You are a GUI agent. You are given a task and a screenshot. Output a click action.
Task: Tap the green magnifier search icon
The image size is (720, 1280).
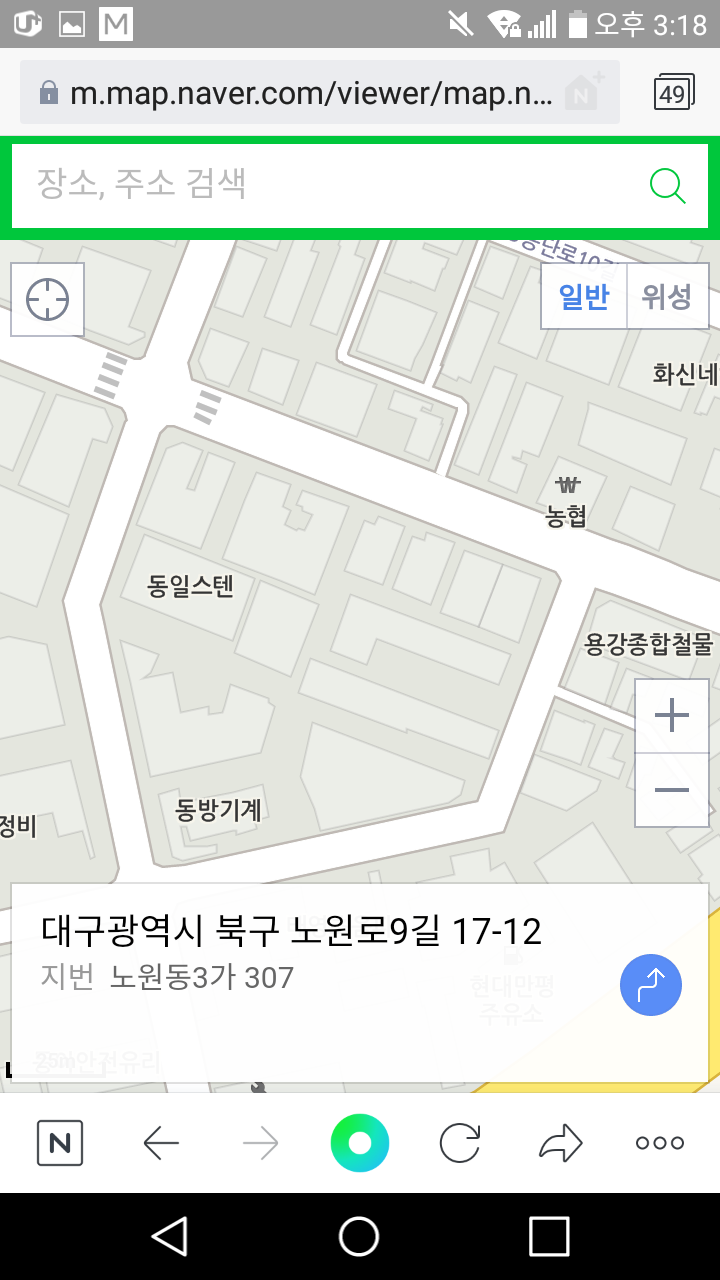667,185
